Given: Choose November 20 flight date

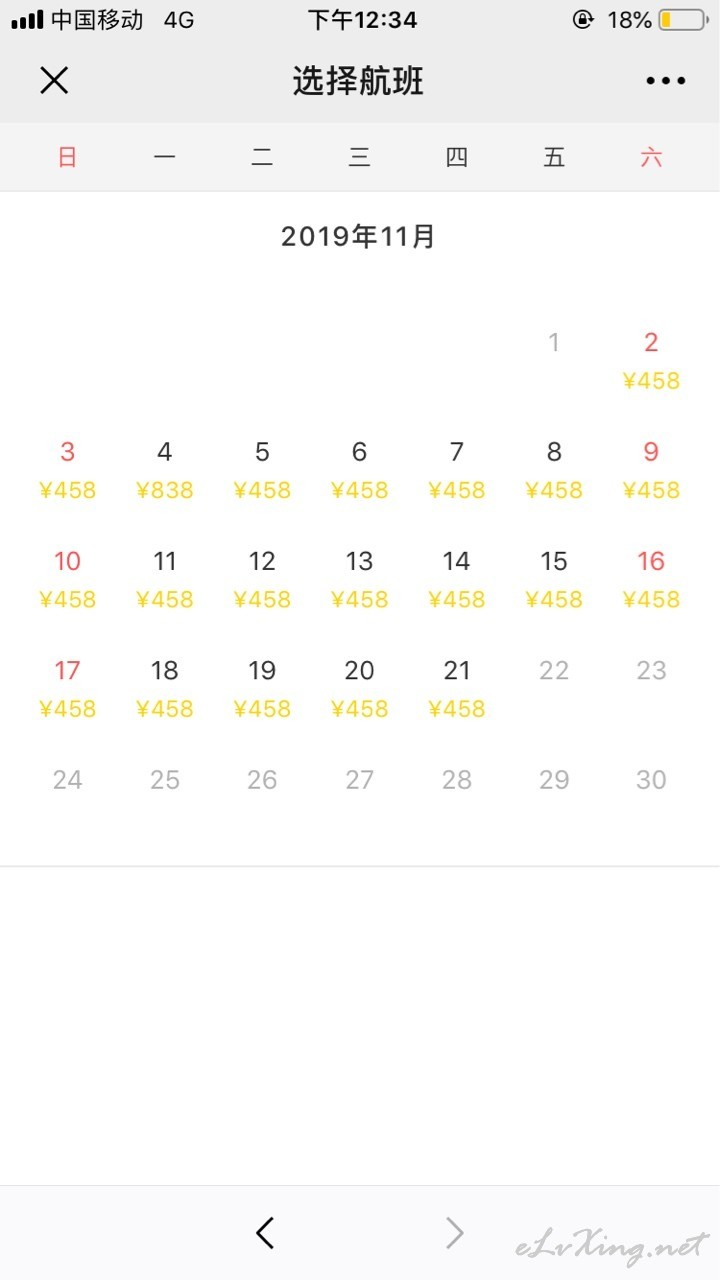Looking at the screenshot, I should click(x=360, y=689).
